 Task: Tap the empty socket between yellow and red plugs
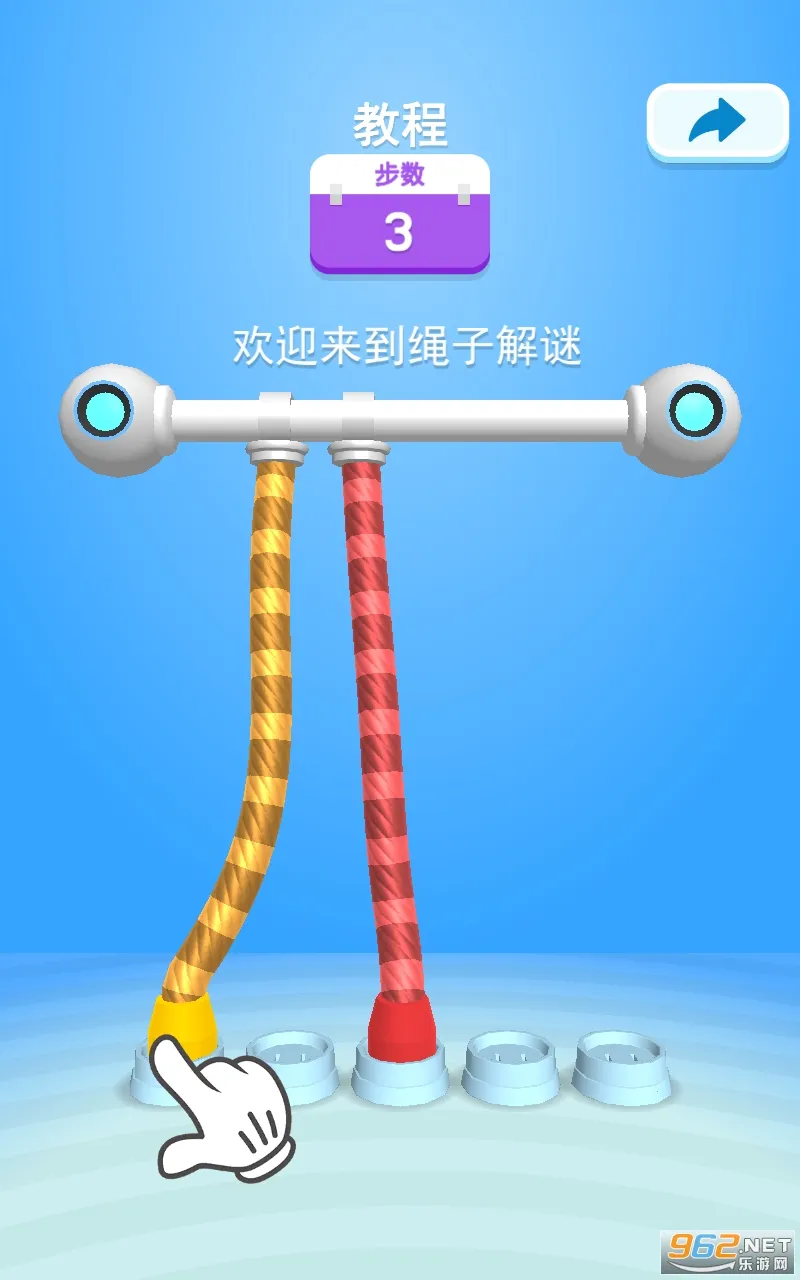tap(290, 1063)
